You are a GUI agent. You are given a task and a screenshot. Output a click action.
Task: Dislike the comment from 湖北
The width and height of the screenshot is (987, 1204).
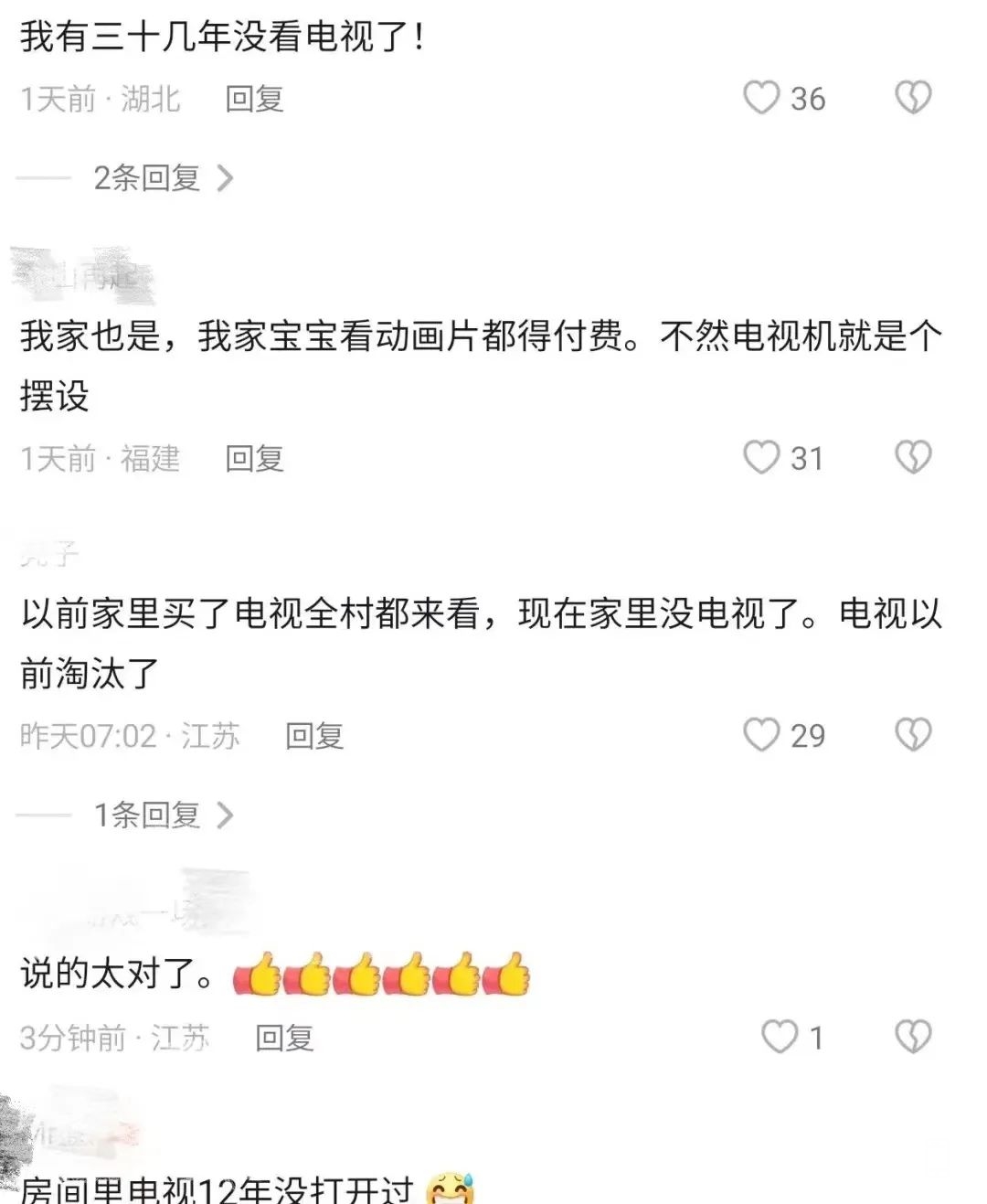912,98
